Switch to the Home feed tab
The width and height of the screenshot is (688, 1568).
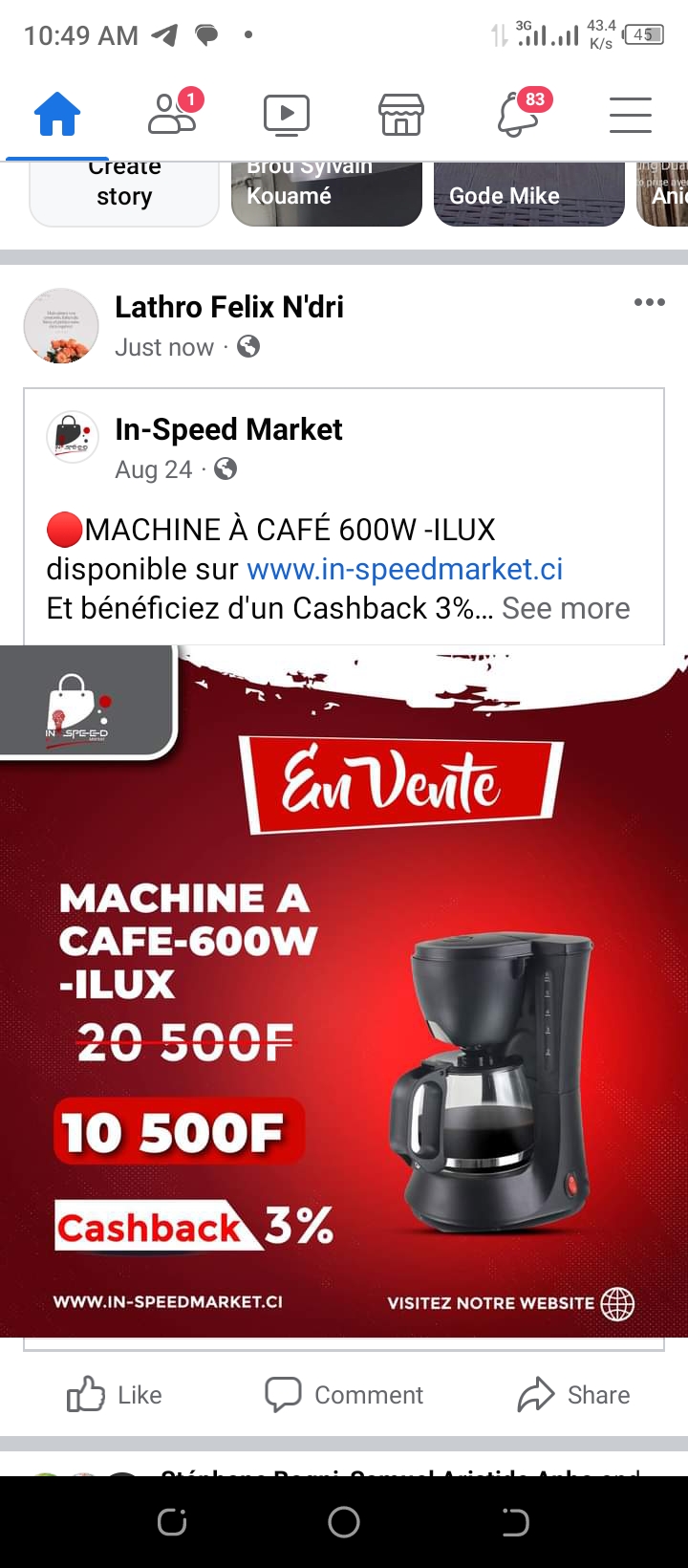click(57, 115)
